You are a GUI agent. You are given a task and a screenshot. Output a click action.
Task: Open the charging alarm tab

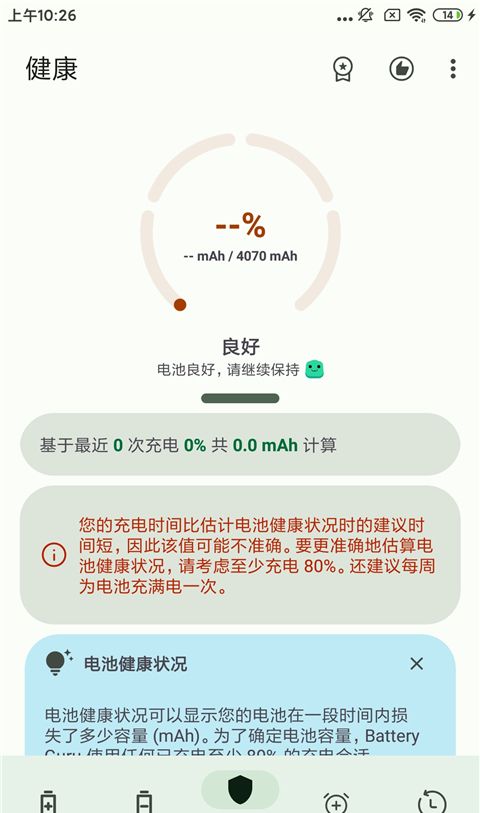tap(336, 802)
